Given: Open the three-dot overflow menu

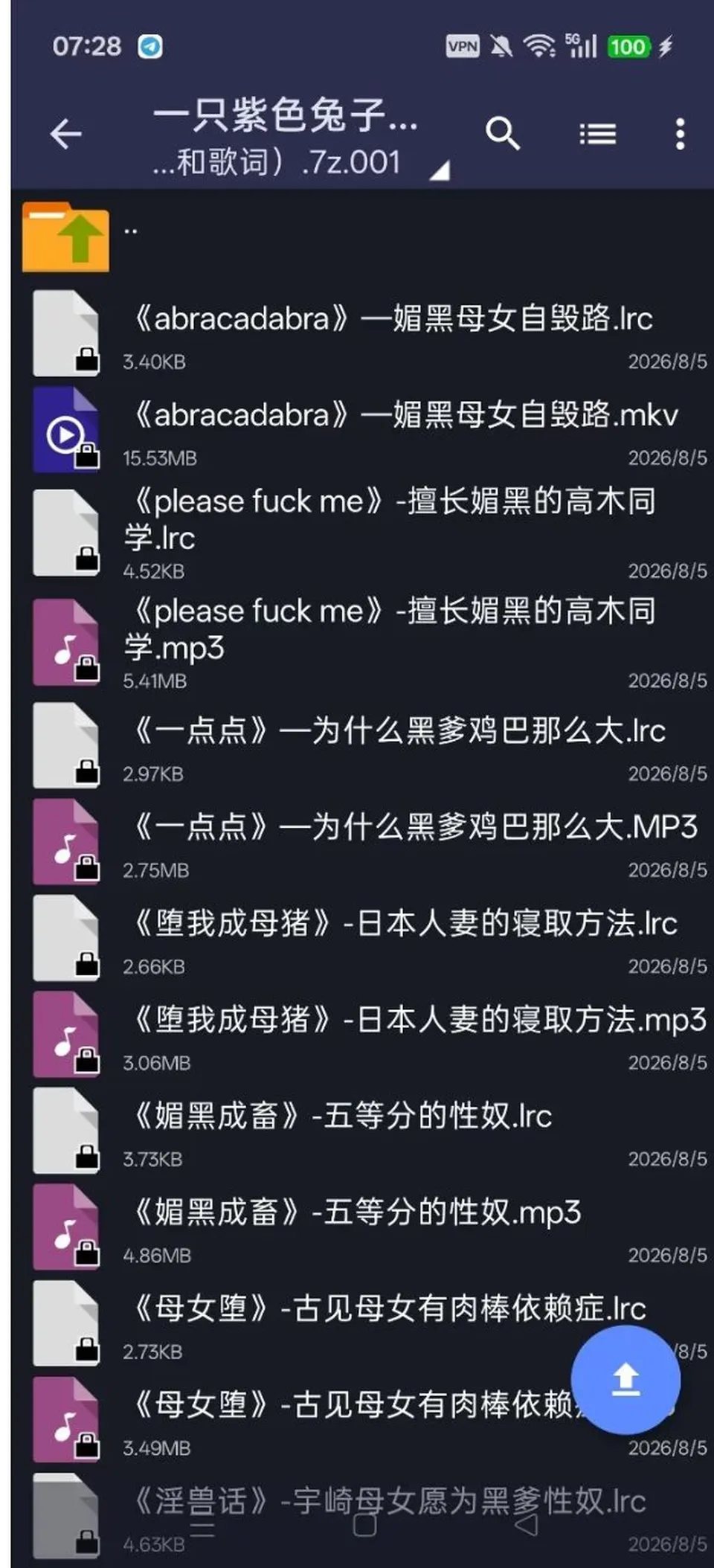Looking at the screenshot, I should click(x=680, y=135).
